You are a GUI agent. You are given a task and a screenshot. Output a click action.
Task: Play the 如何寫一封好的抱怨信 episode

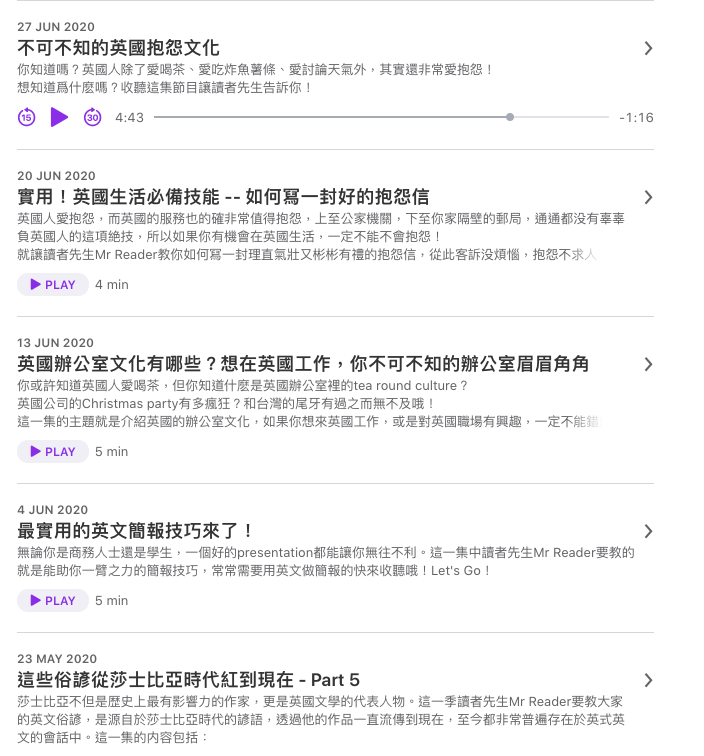coord(53,285)
